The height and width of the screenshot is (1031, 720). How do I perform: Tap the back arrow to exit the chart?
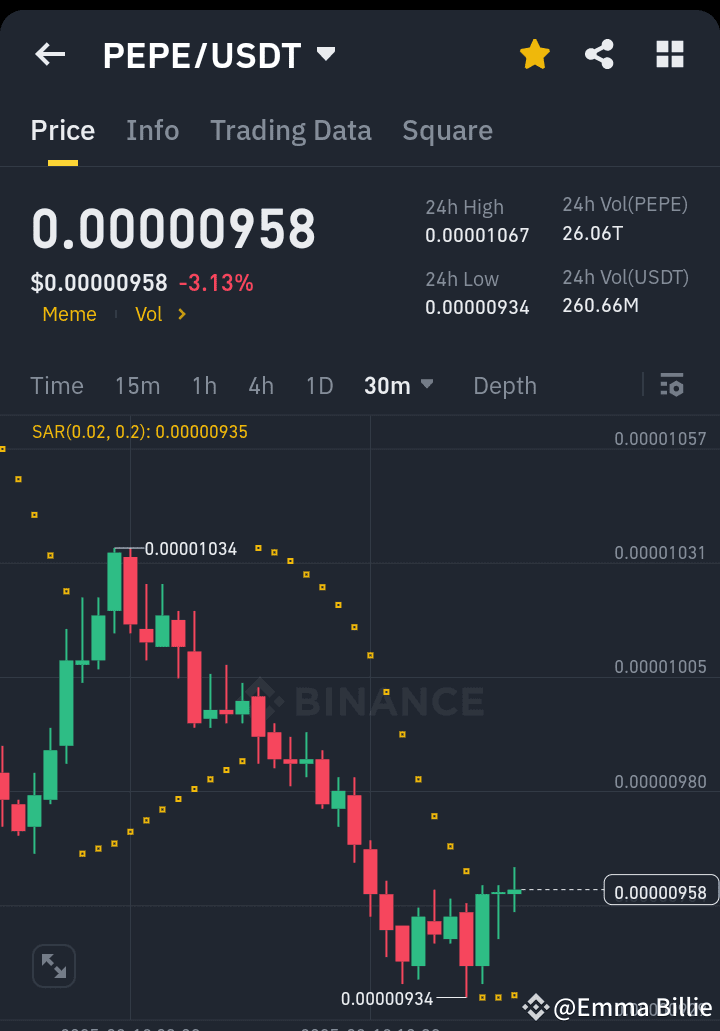(49, 54)
